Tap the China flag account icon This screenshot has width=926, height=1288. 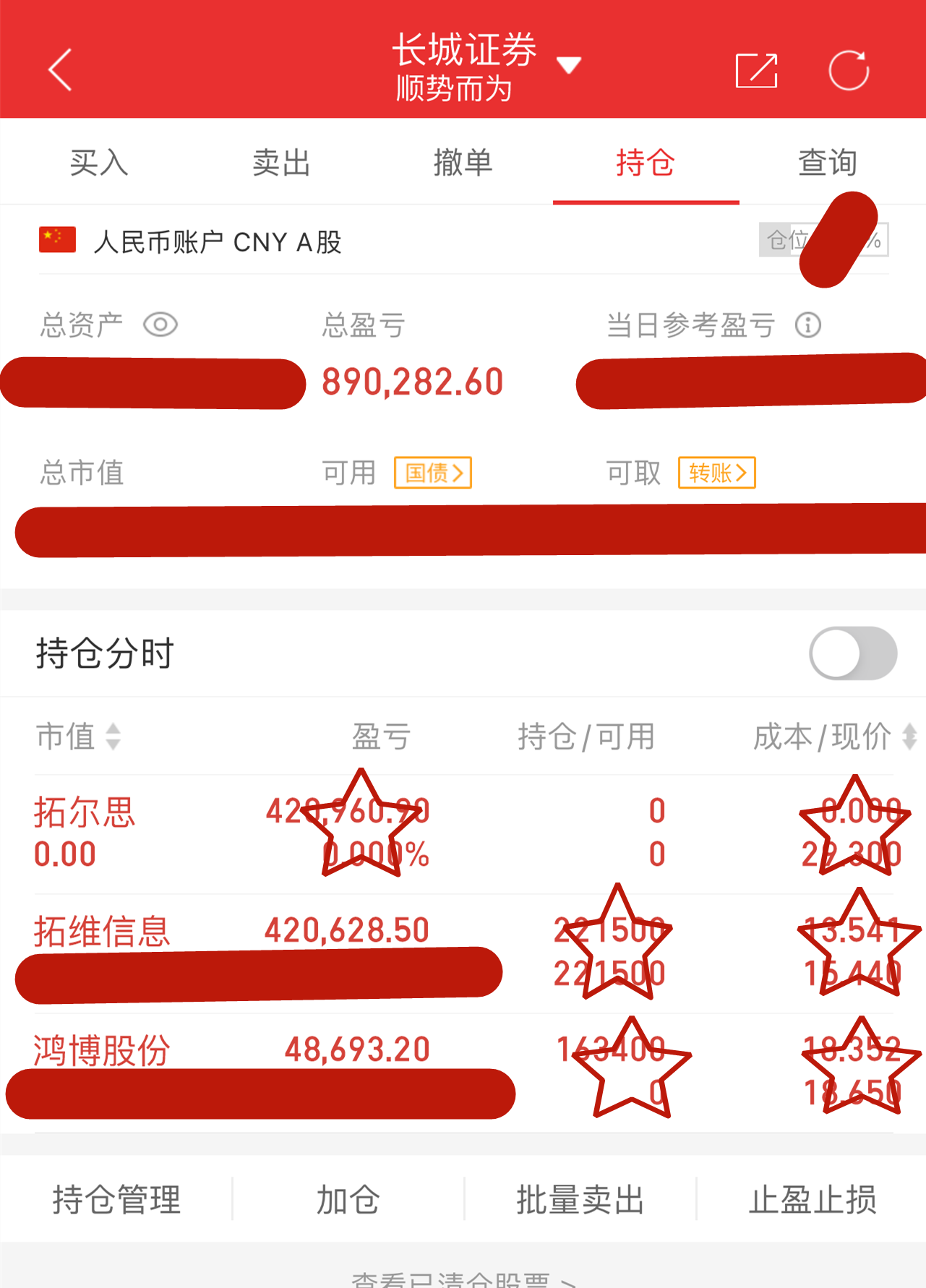coord(56,239)
